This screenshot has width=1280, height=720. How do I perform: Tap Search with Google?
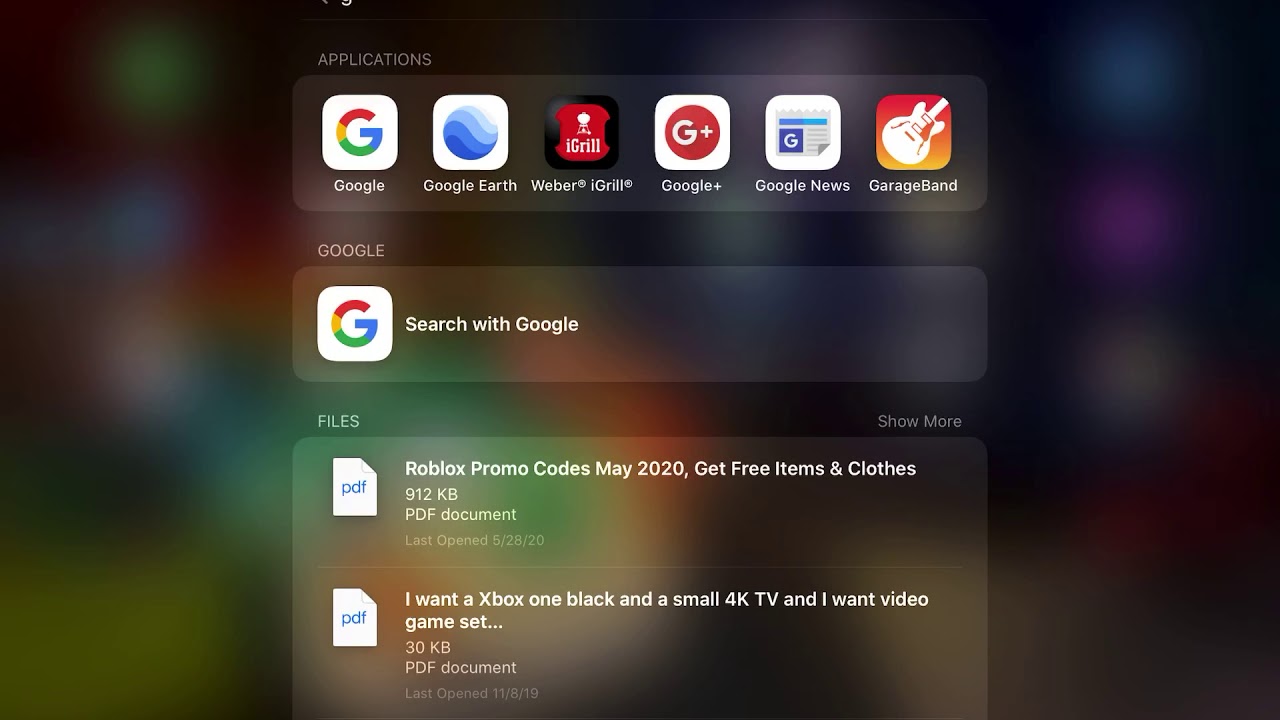[640, 324]
